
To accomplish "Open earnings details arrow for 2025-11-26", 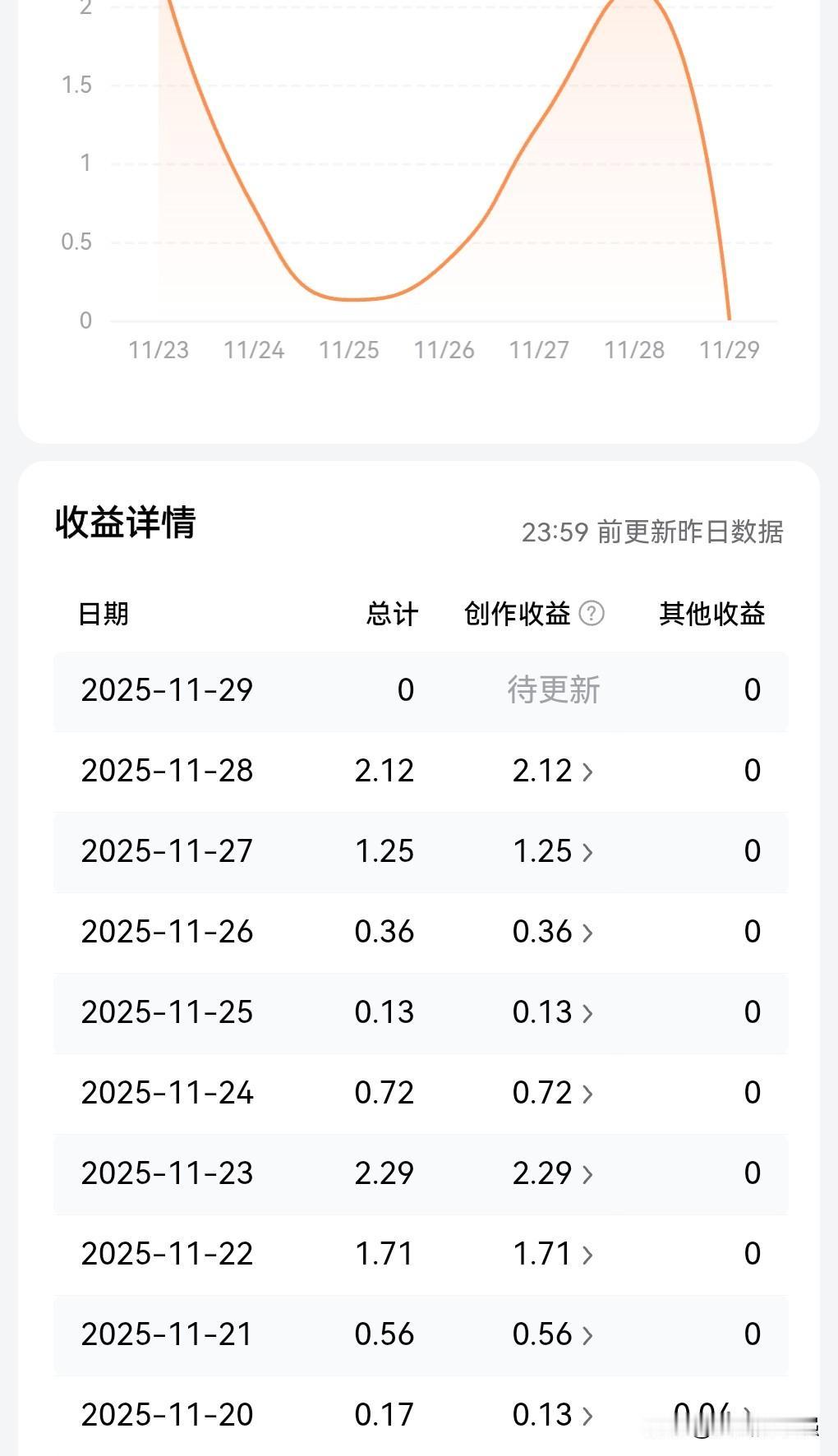I will [588, 933].
